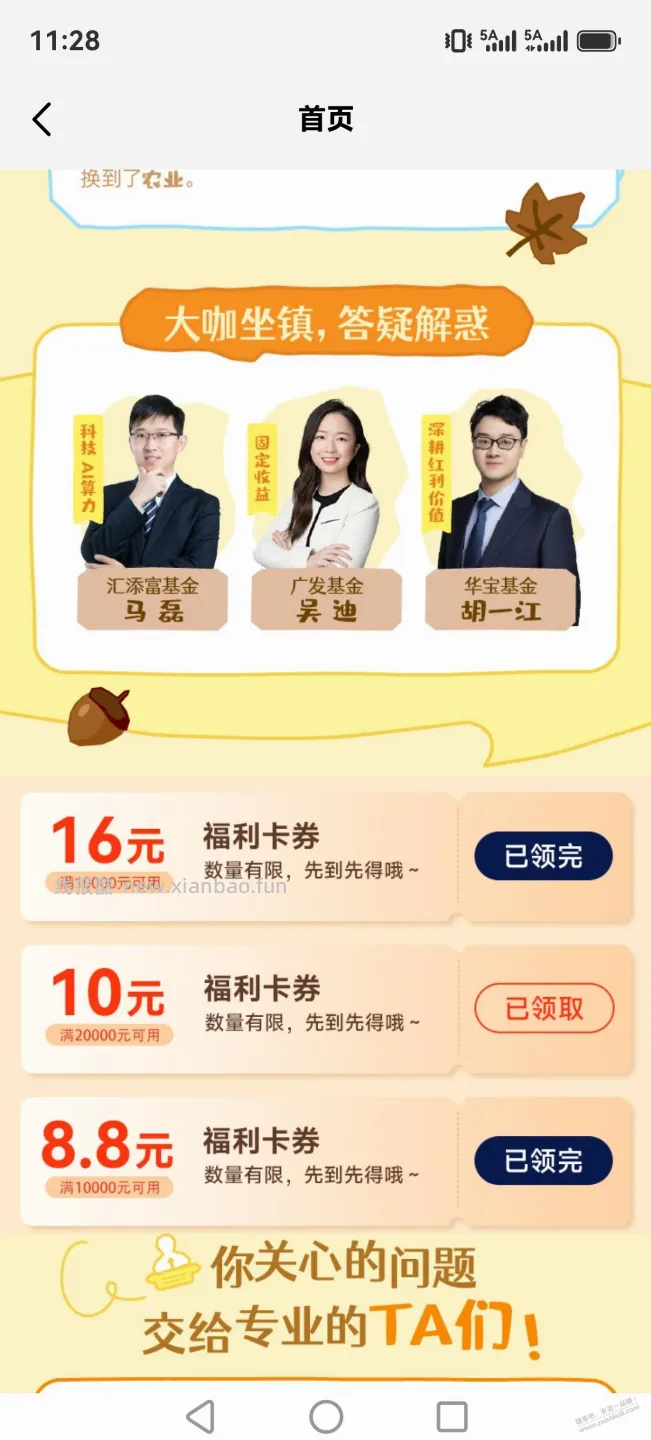Tap 已领完 on the 8.8元 coupon
Viewport: 651px width, 1440px height.
pyautogui.click(x=543, y=1161)
